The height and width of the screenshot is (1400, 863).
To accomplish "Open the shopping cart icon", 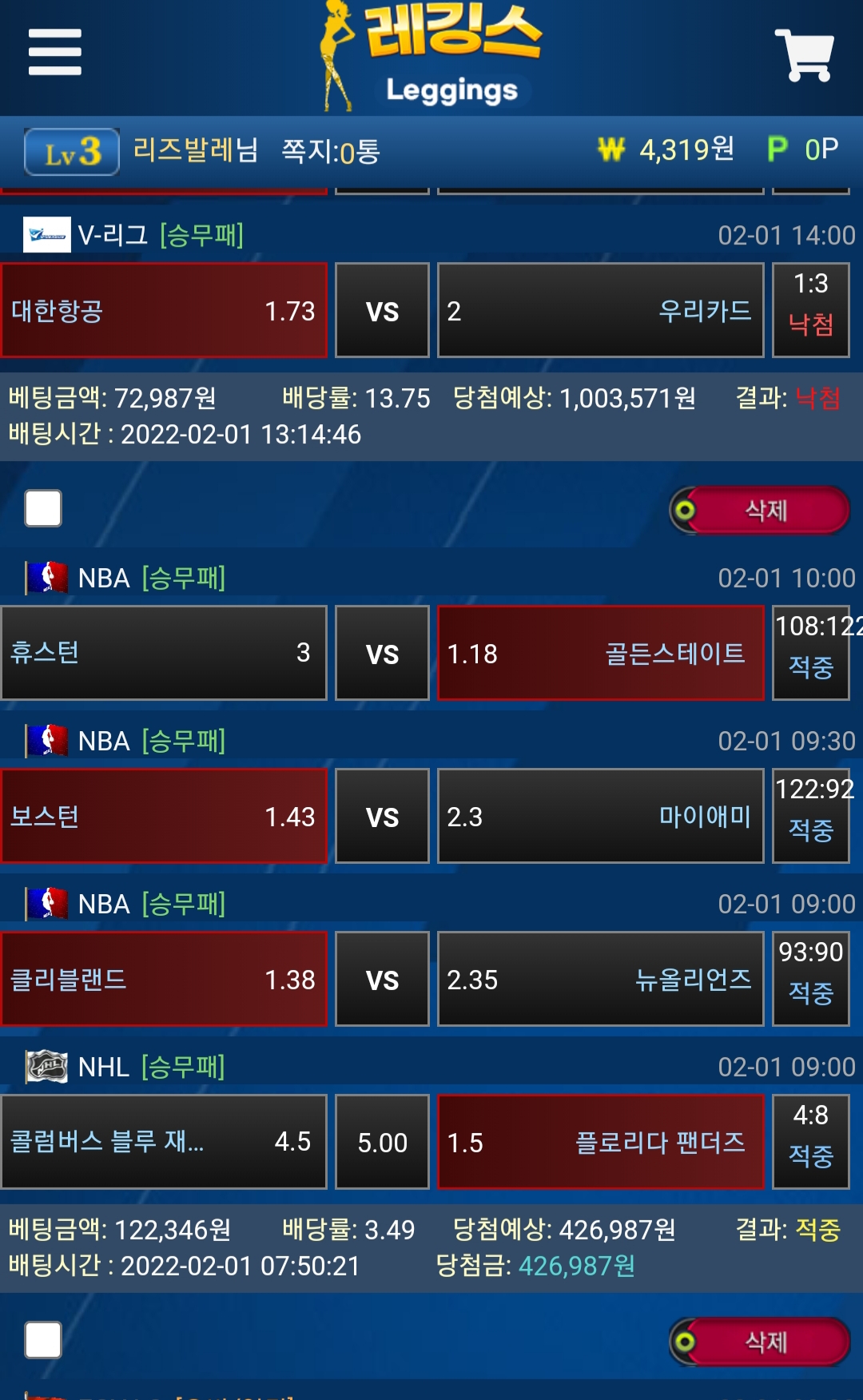I will (804, 54).
